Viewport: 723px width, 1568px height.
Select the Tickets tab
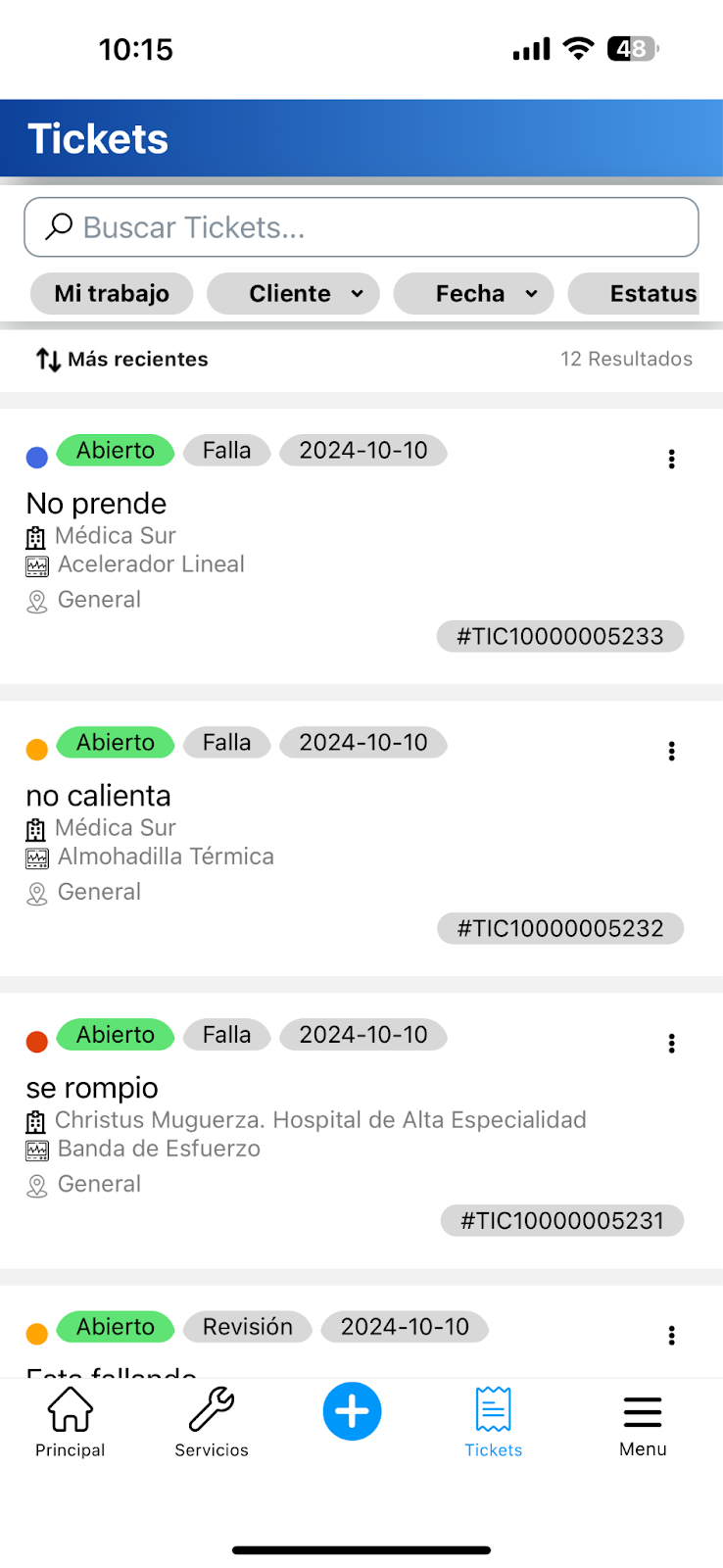coord(493,1422)
